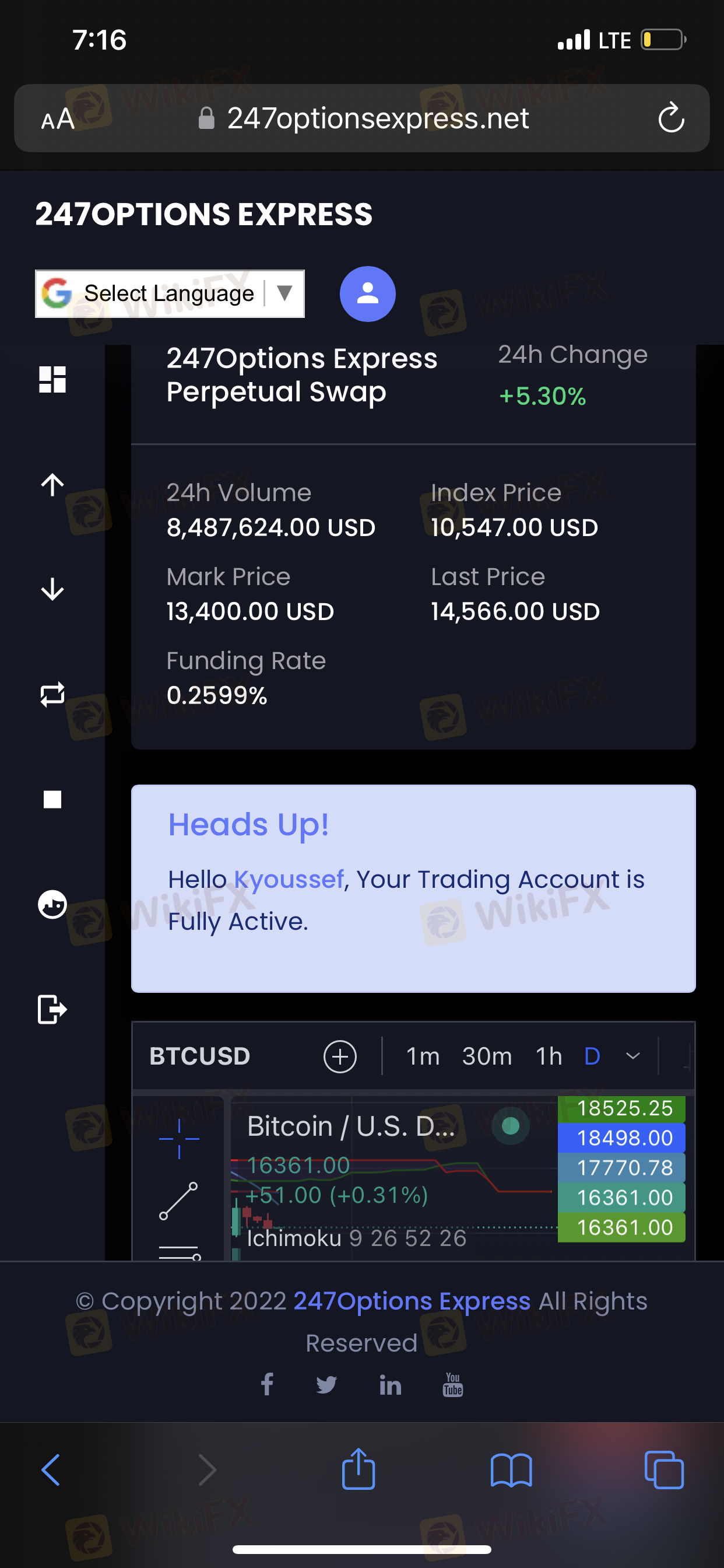Open the Select Language dropdown

coord(170,293)
